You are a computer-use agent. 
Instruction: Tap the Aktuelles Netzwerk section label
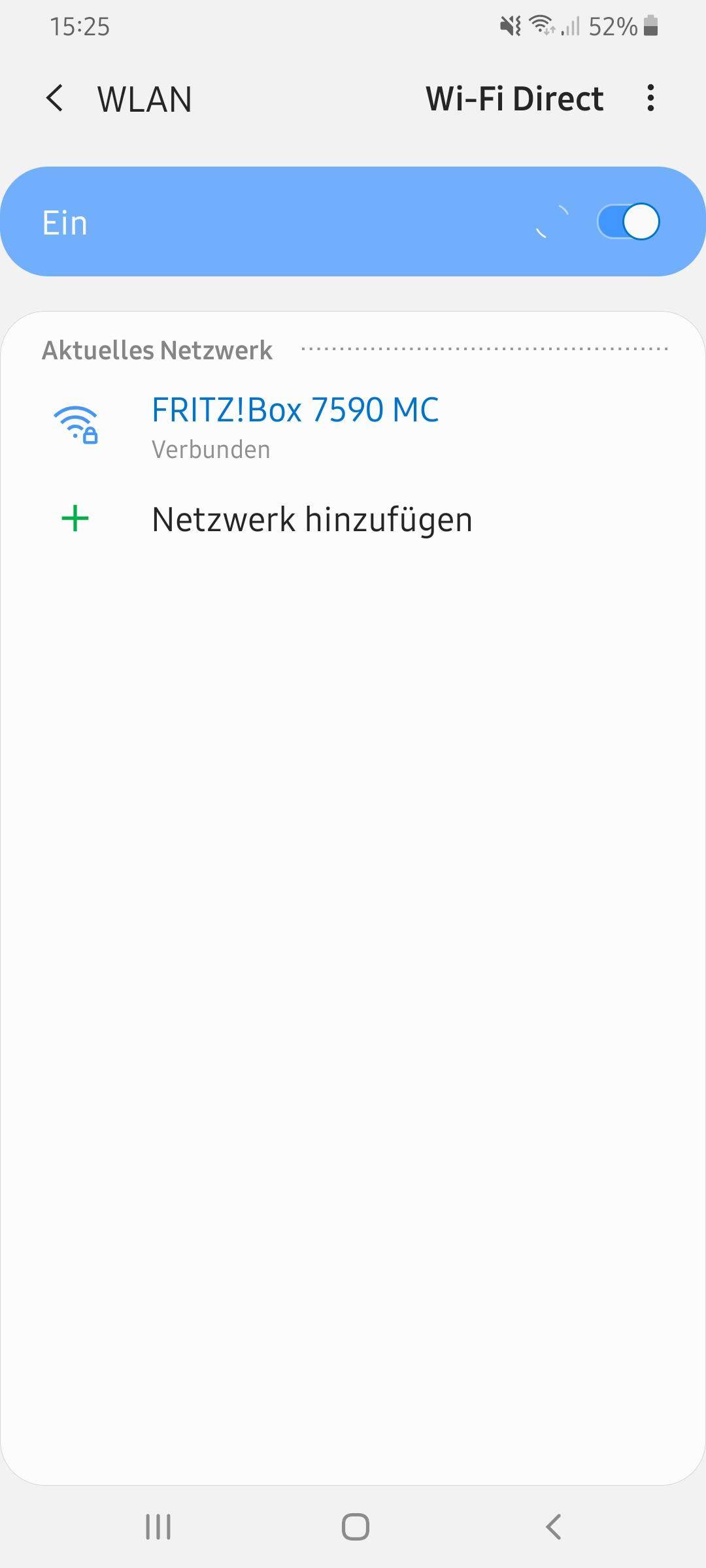[156, 349]
